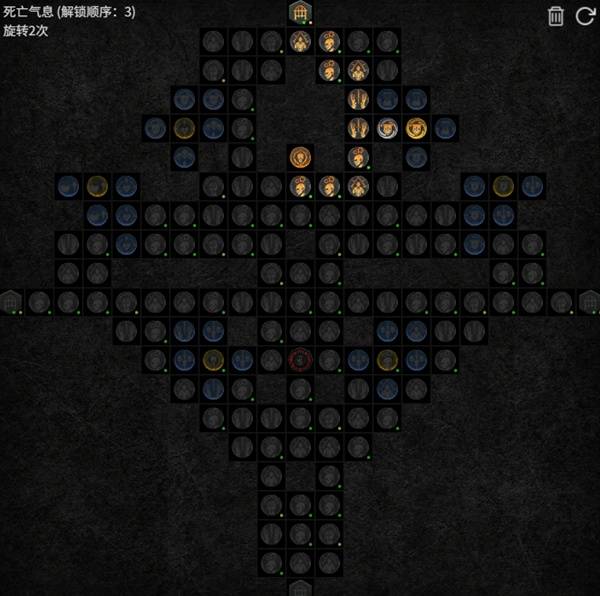600x596 pixels.
Task: Select the red glyph socket node
Action: point(300,360)
